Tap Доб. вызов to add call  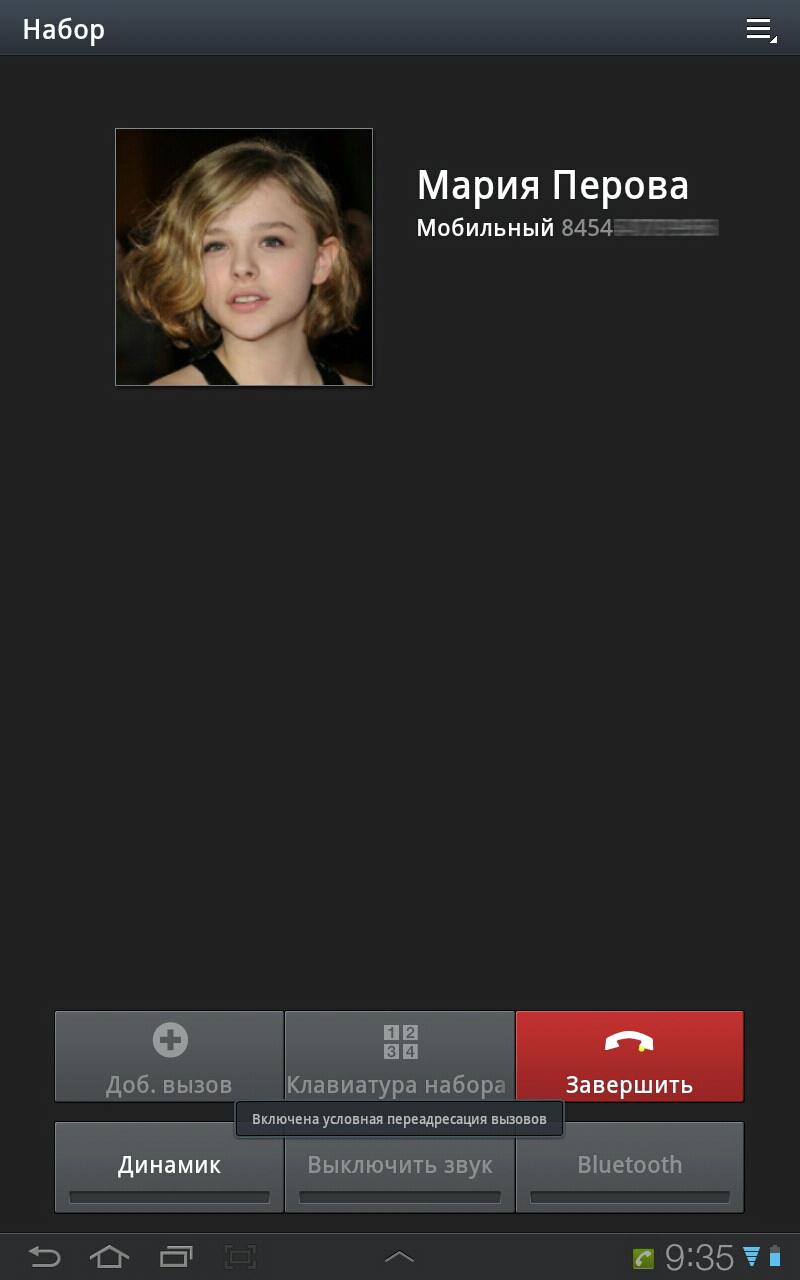(169, 1056)
